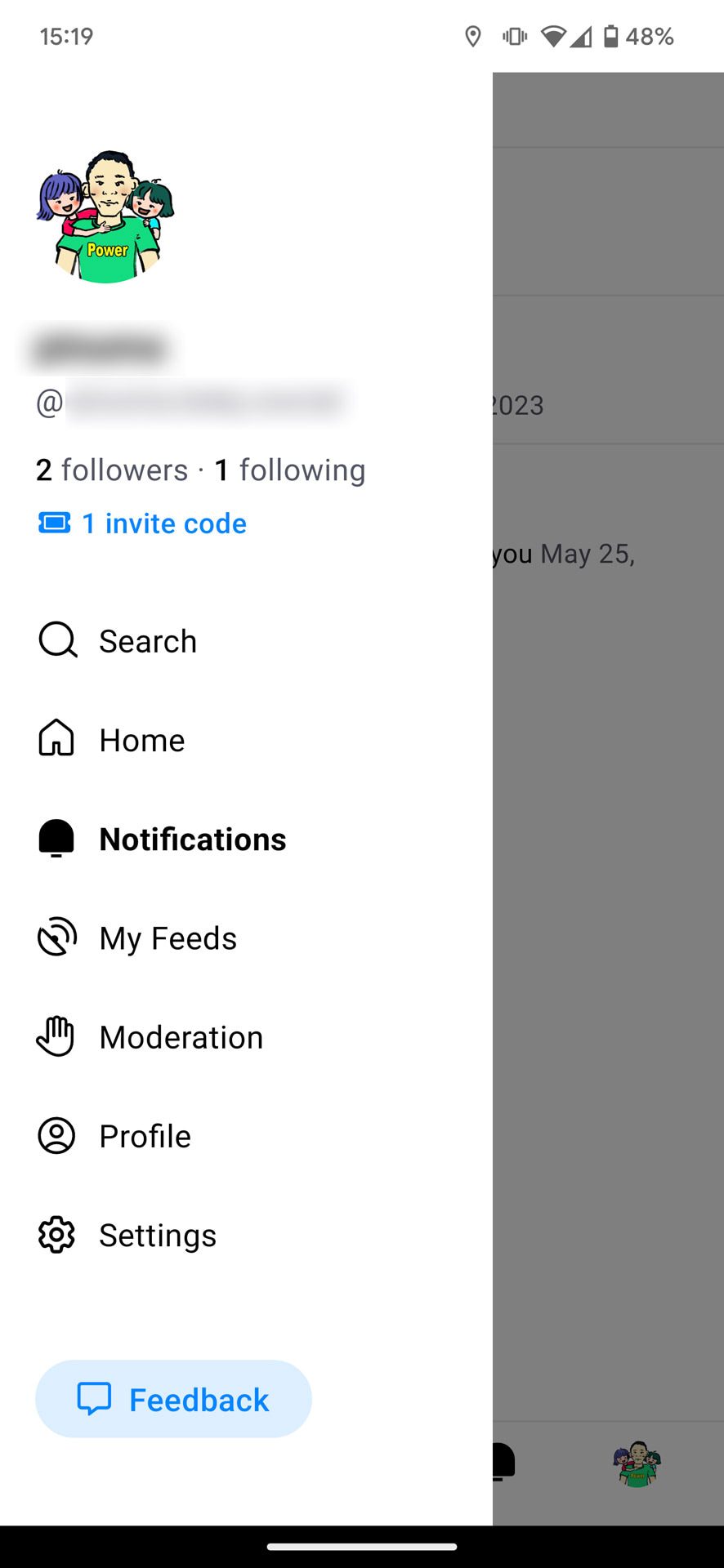
Task: Tap the Profile person icon
Action: (x=56, y=1135)
